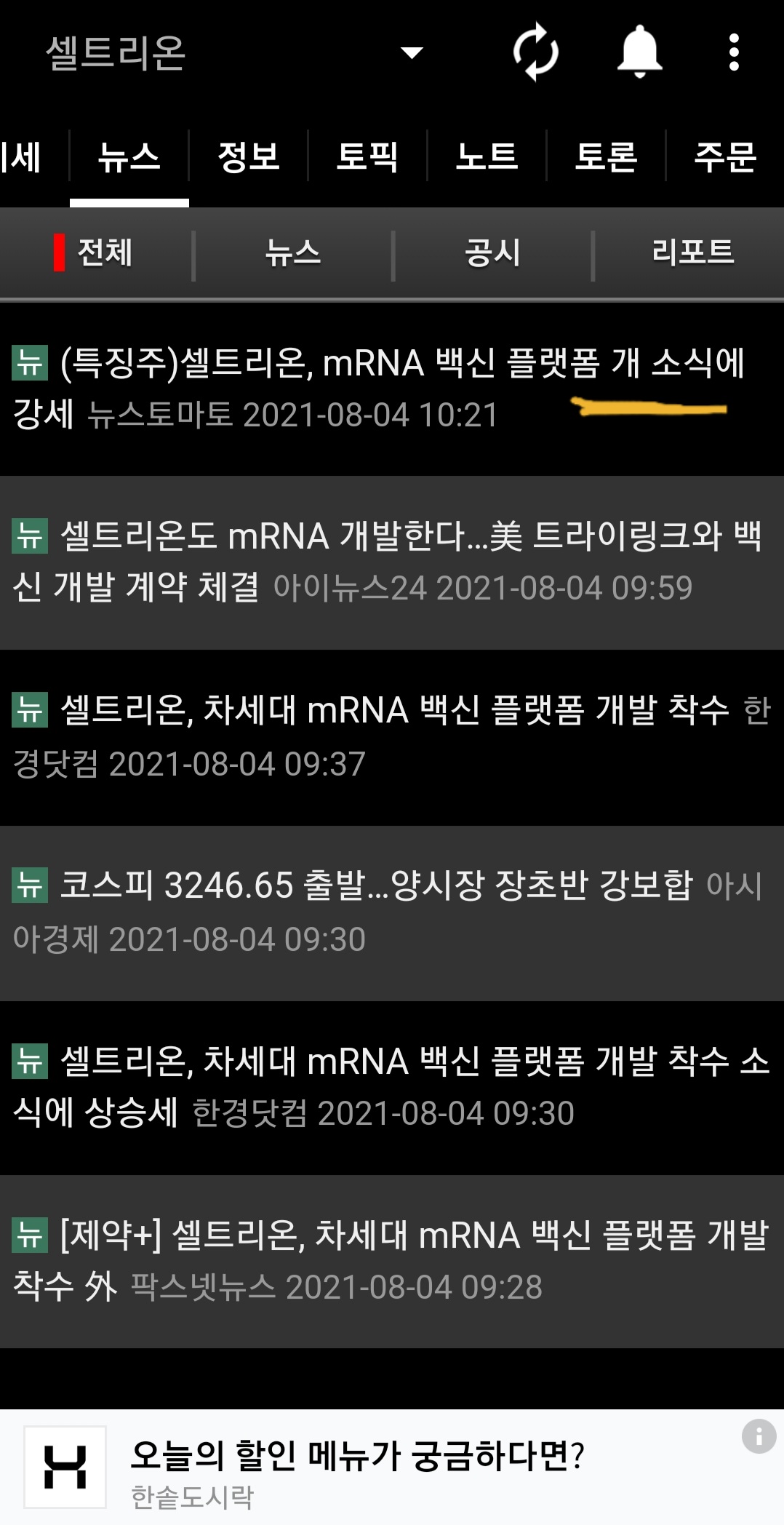Viewport: 784px width, 1525px height.
Task: Expand the 셀트리온 stock dropdown
Action: click(x=412, y=52)
